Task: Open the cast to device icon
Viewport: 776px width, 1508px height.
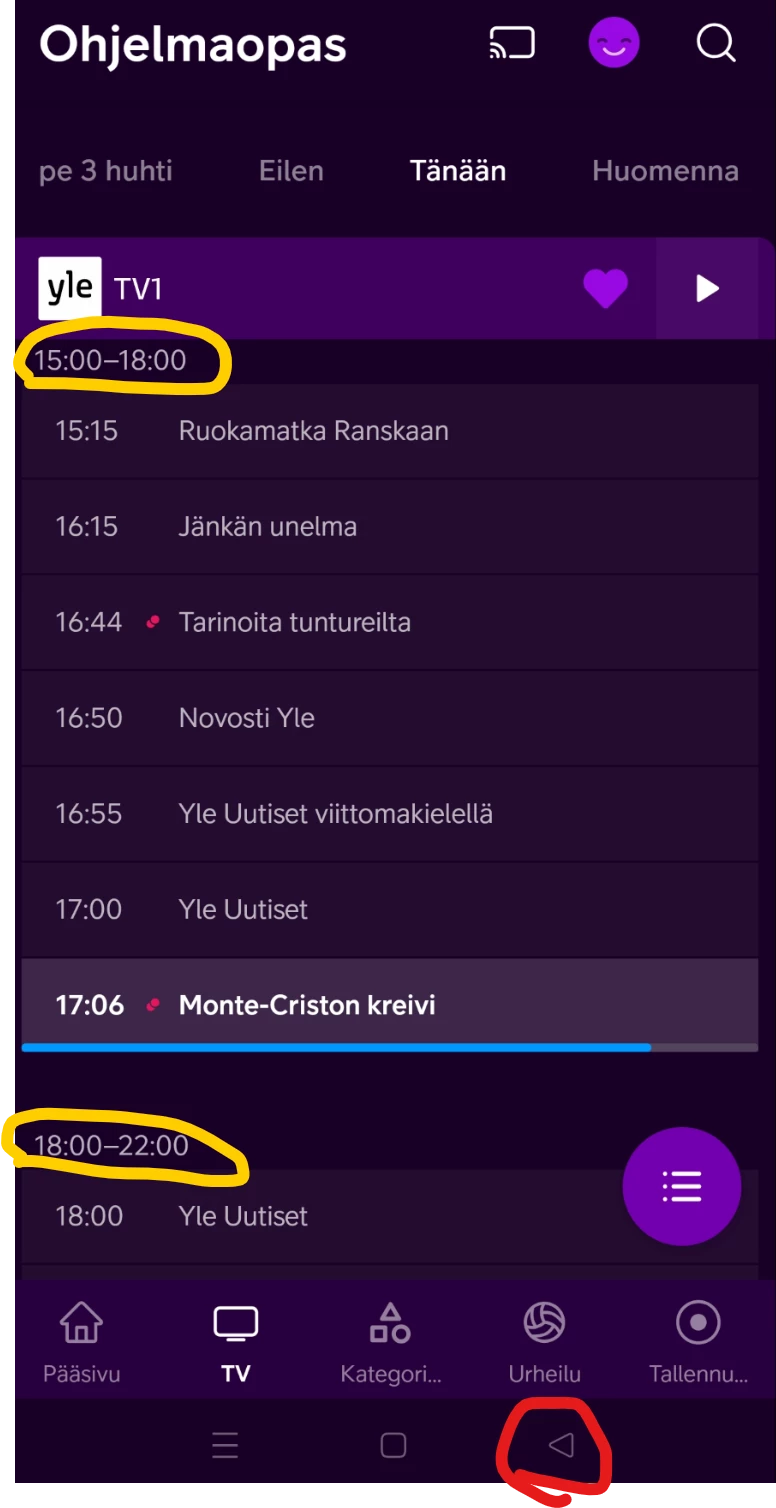Action: 511,44
